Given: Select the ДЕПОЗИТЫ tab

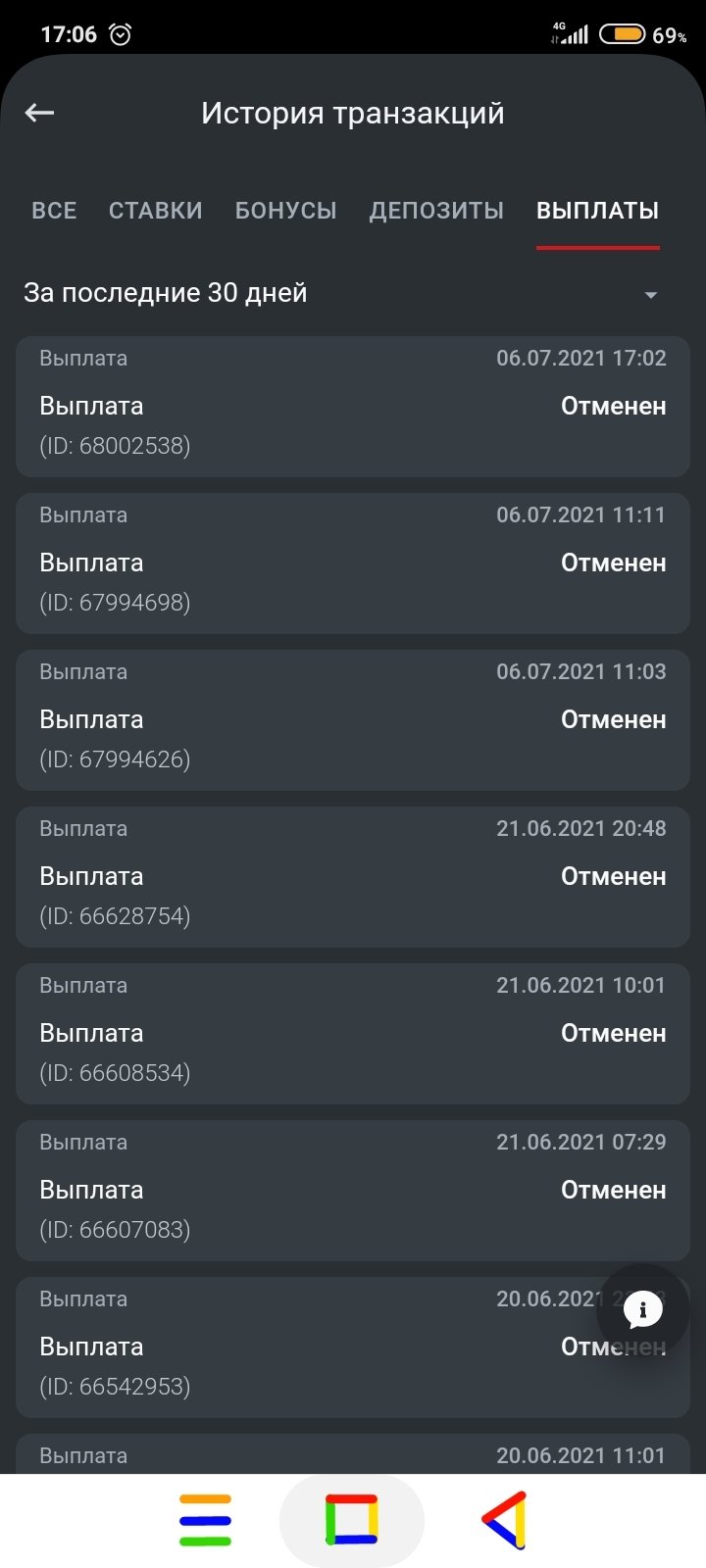Looking at the screenshot, I should pos(436,211).
